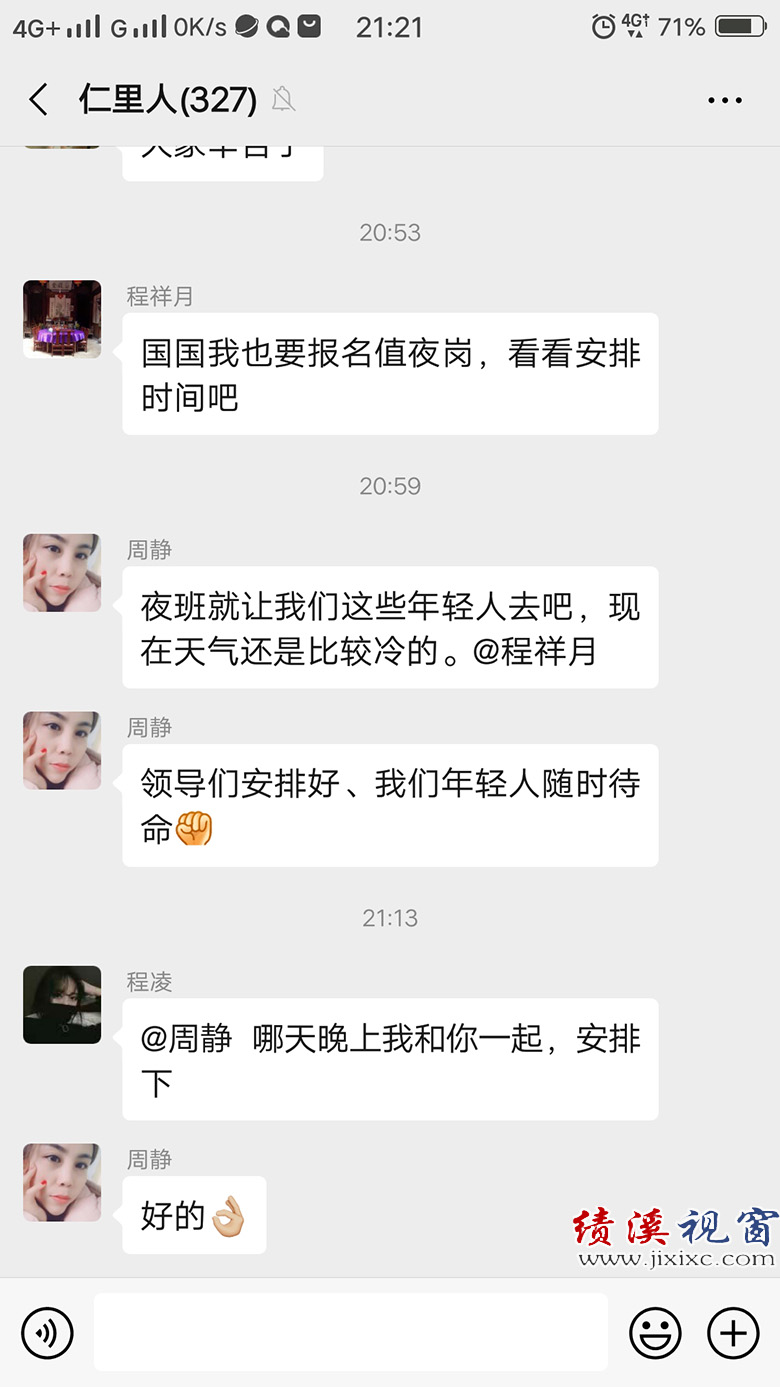Focus the message text field
The height and width of the screenshot is (1387, 780).
tap(350, 1332)
